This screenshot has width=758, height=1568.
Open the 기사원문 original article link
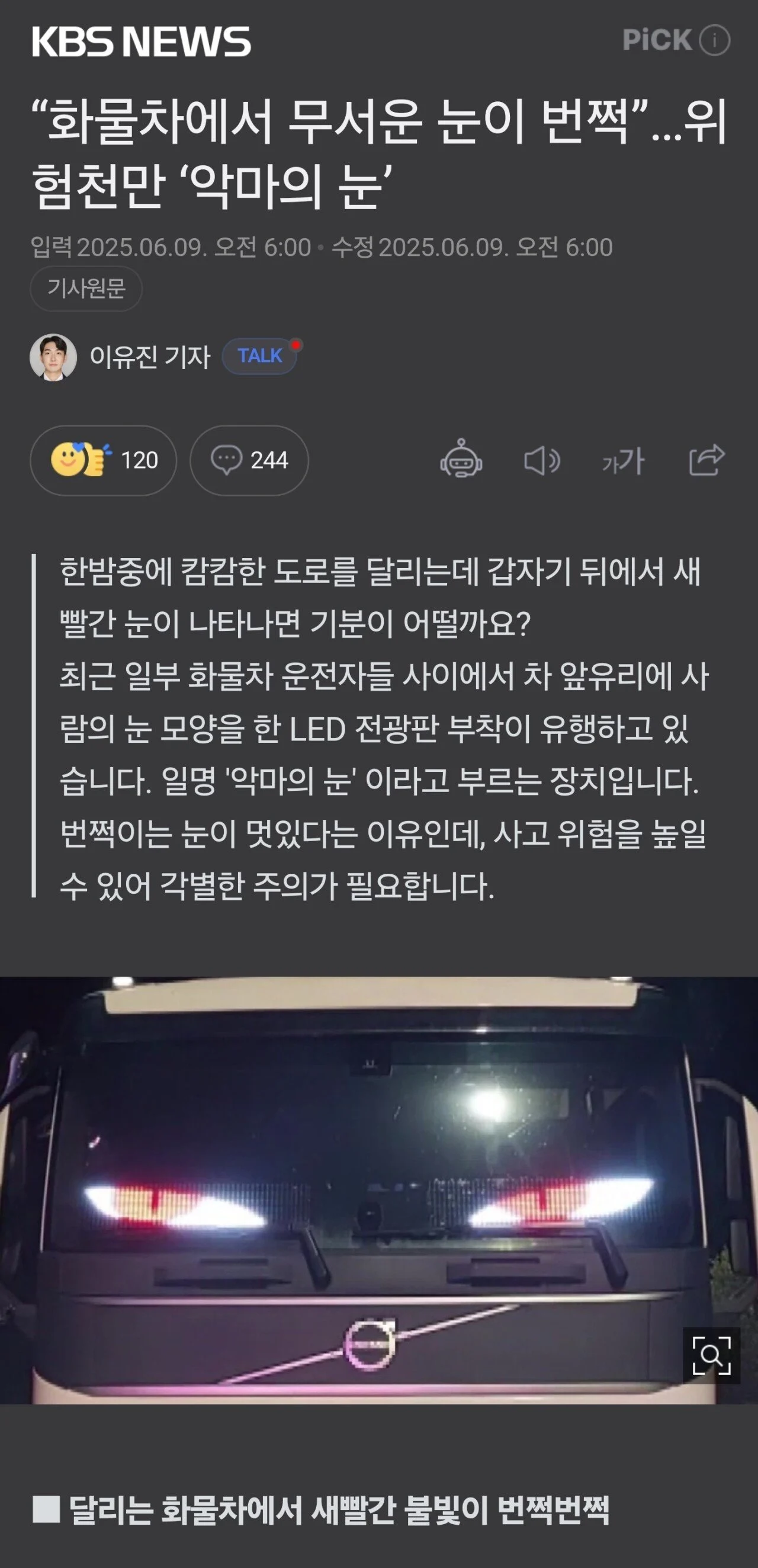(x=86, y=288)
